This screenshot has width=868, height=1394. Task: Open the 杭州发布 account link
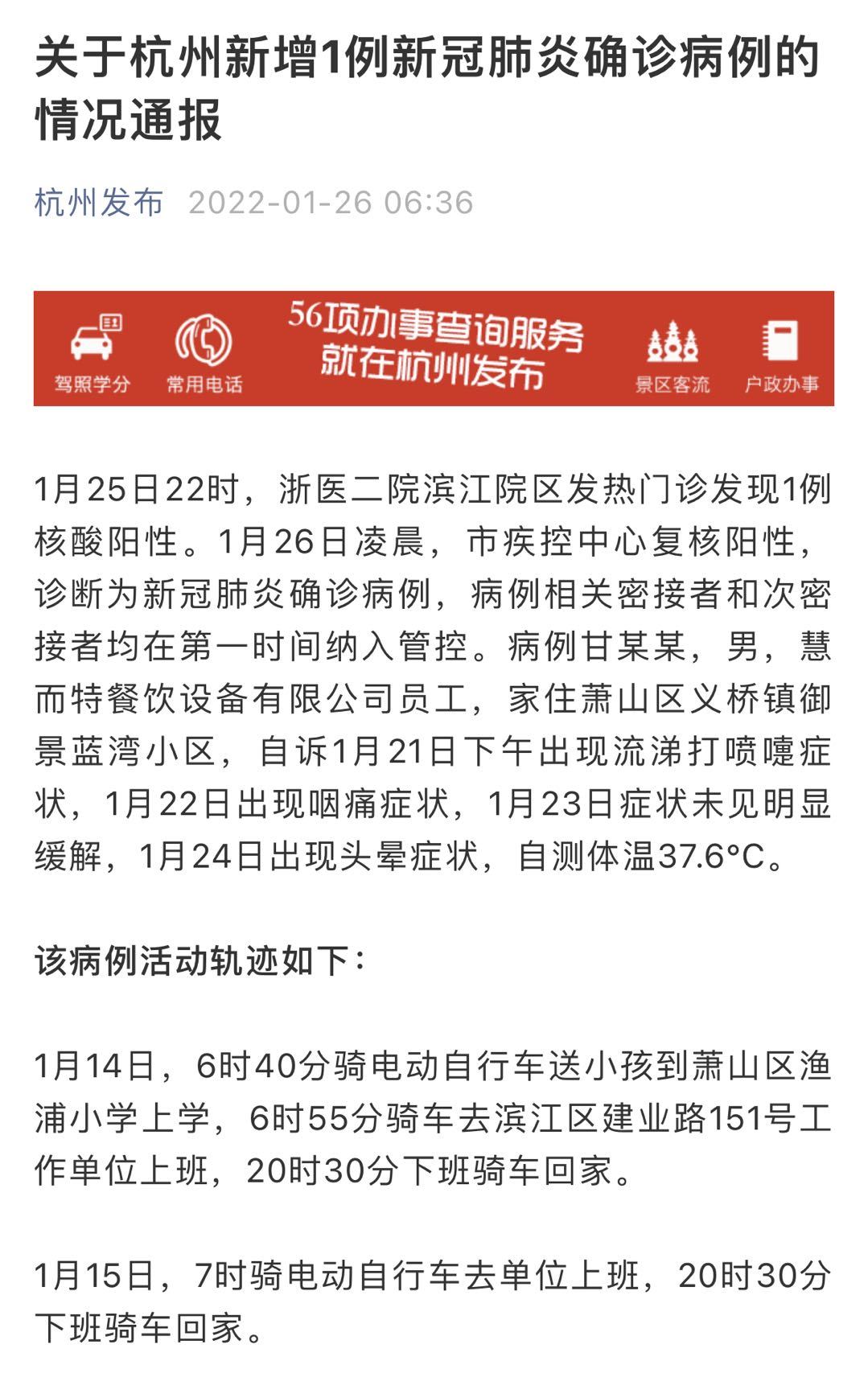[x=99, y=203]
